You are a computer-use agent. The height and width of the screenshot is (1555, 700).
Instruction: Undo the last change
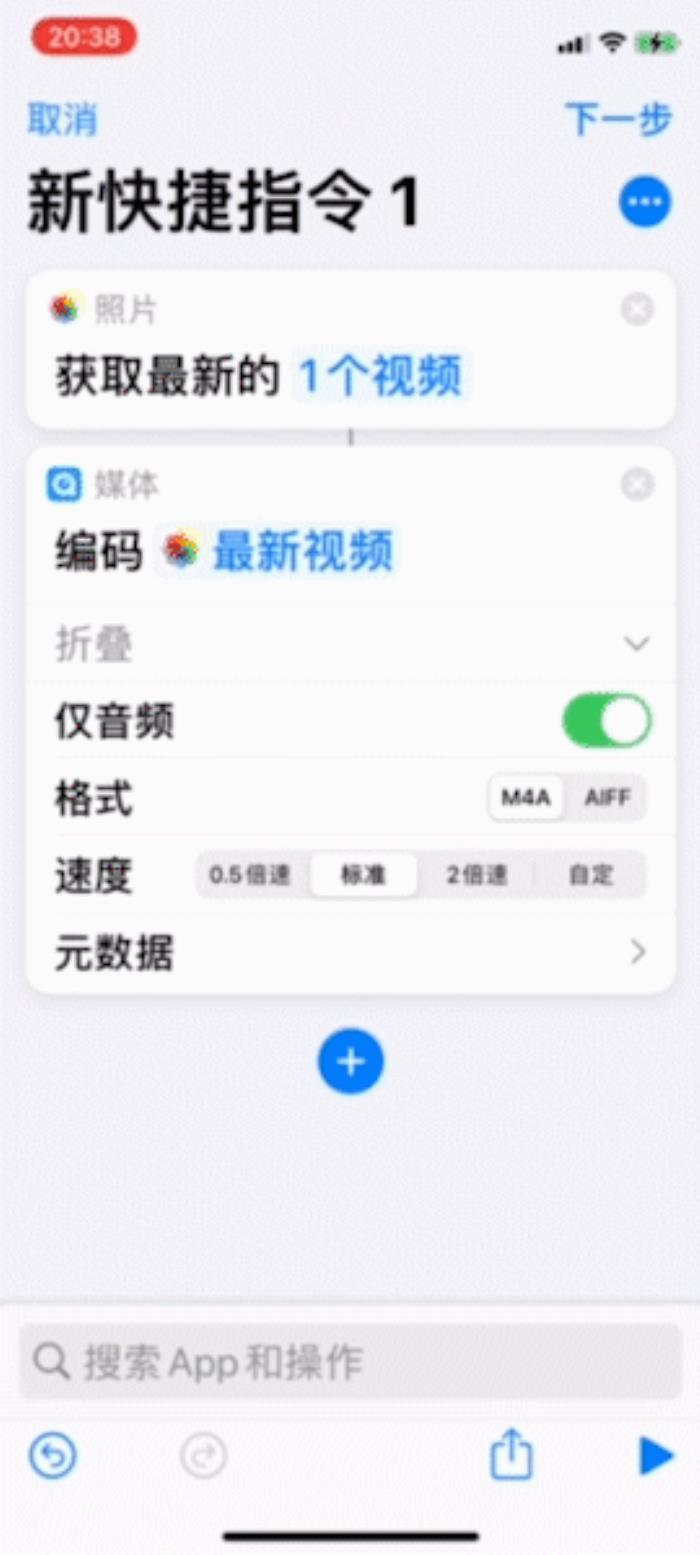tap(53, 1455)
